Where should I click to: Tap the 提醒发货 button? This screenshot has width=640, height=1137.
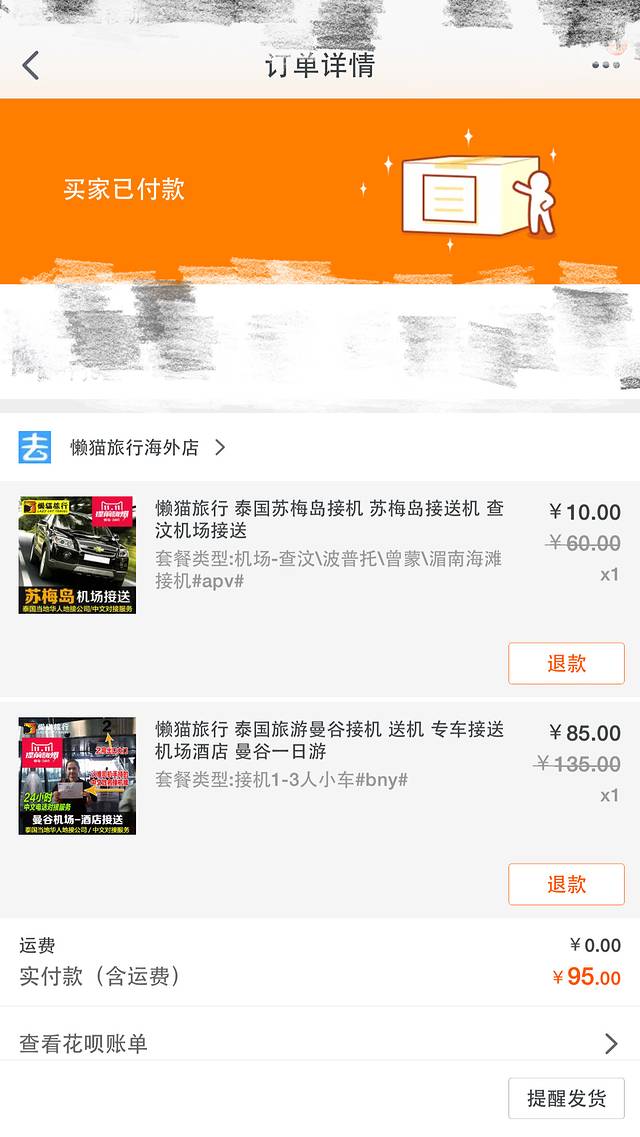click(566, 1098)
